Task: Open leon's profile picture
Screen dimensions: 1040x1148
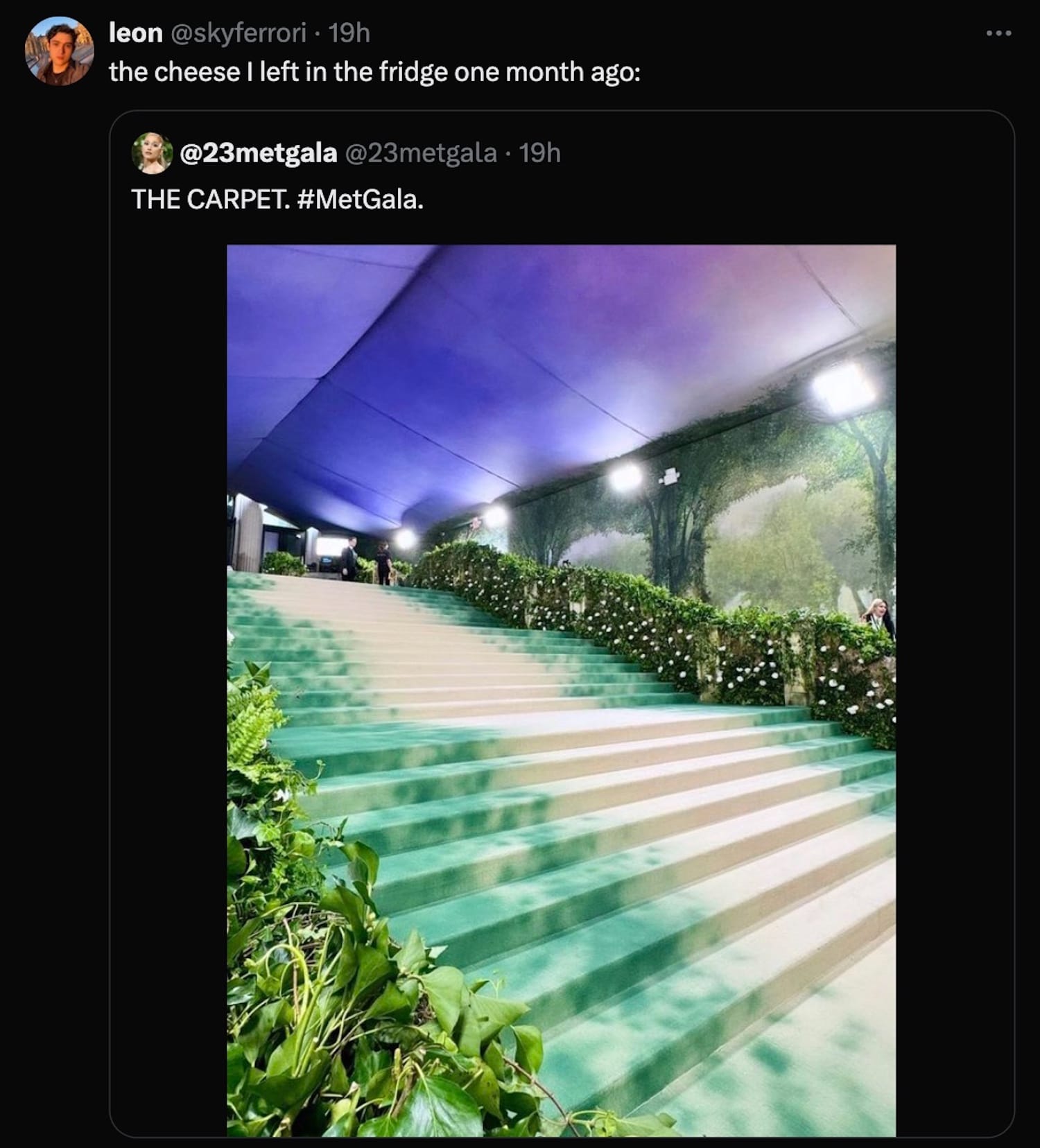Action: (x=59, y=51)
